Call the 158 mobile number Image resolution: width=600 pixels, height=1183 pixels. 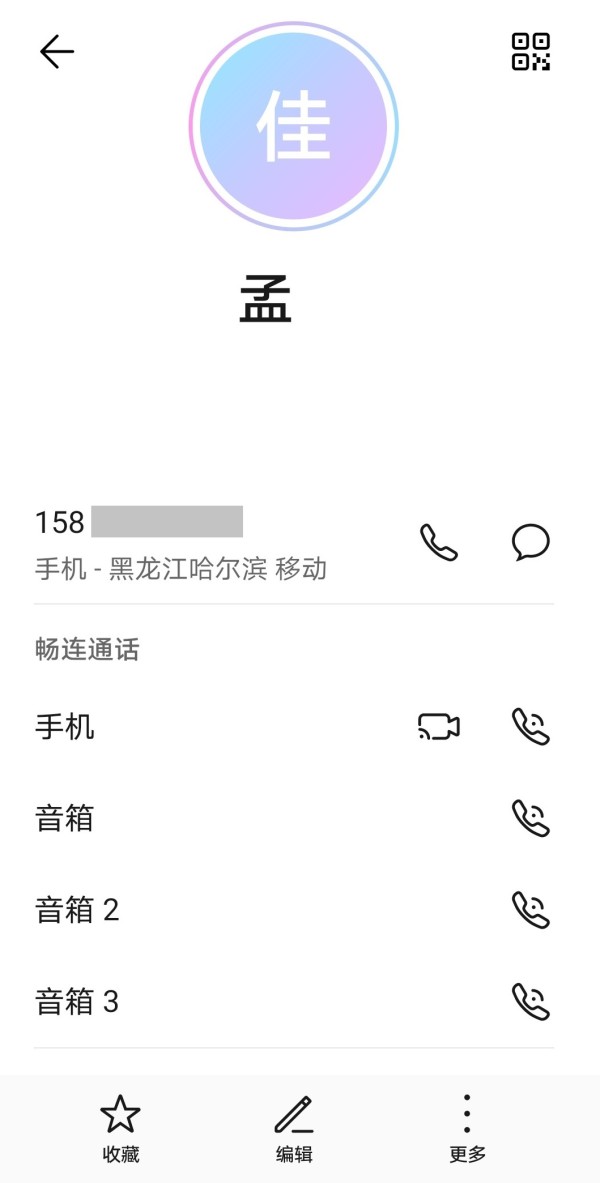click(x=438, y=543)
